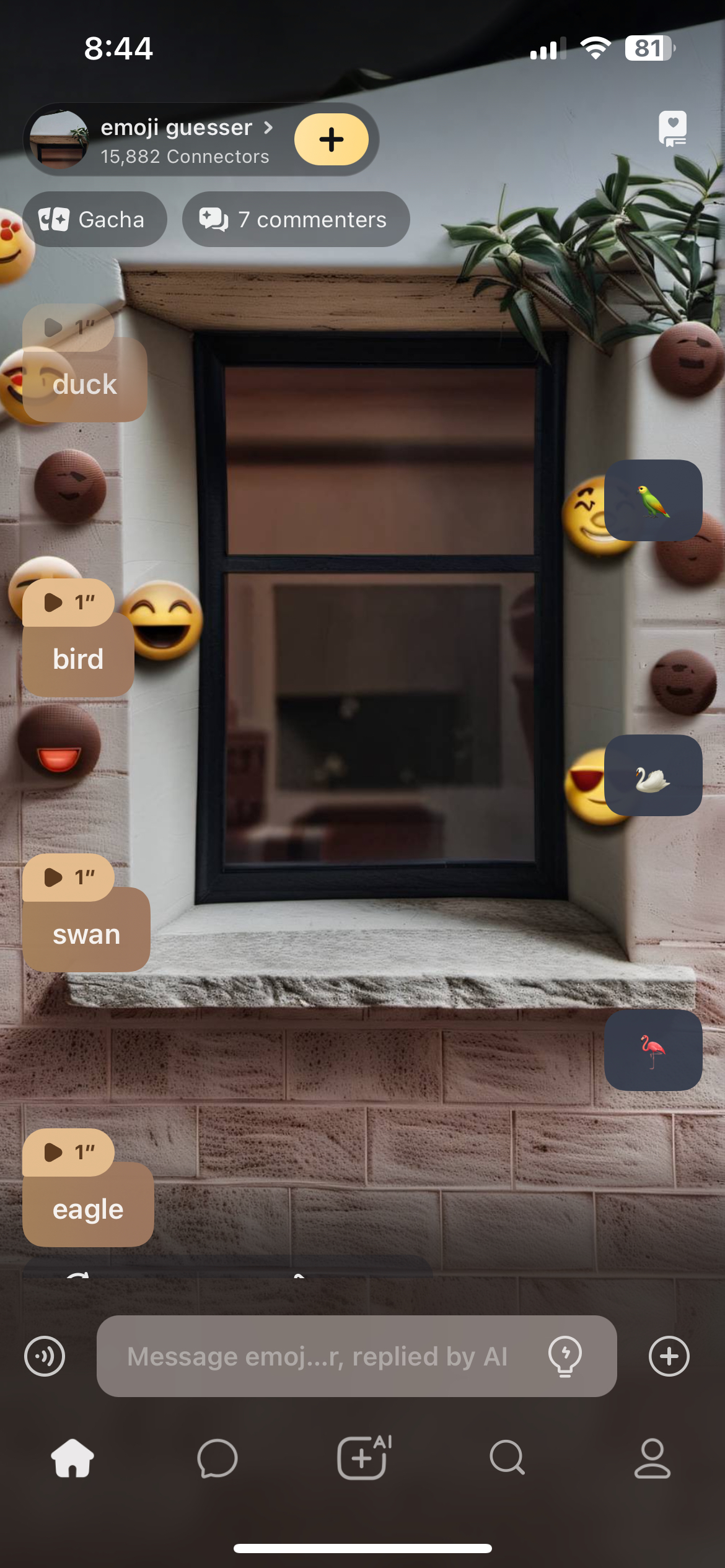Get a reply suggestion from lightbulb
The height and width of the screenshot is (1568, 725).
(565, 1356)
